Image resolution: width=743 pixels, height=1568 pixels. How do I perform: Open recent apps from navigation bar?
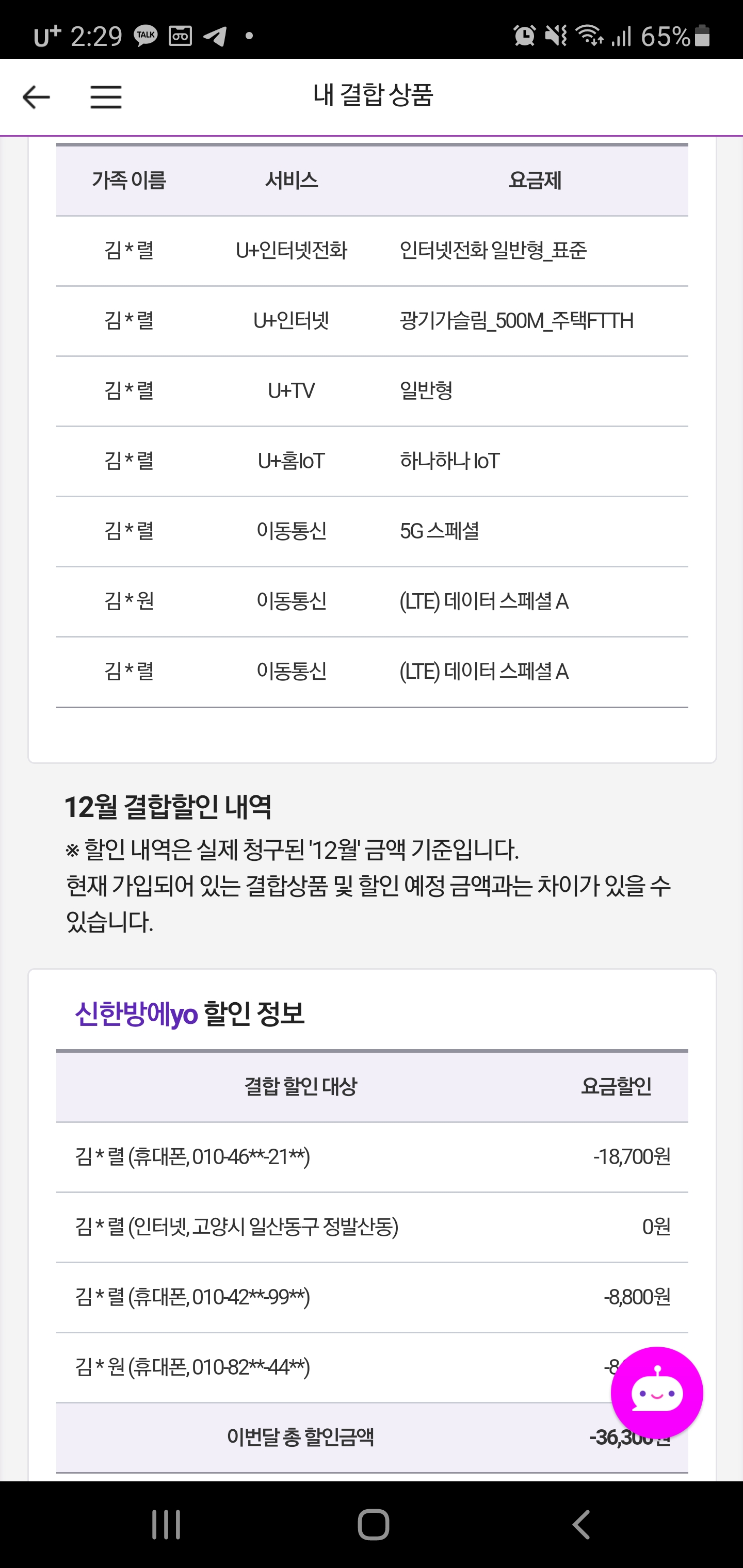(166, 1524)
